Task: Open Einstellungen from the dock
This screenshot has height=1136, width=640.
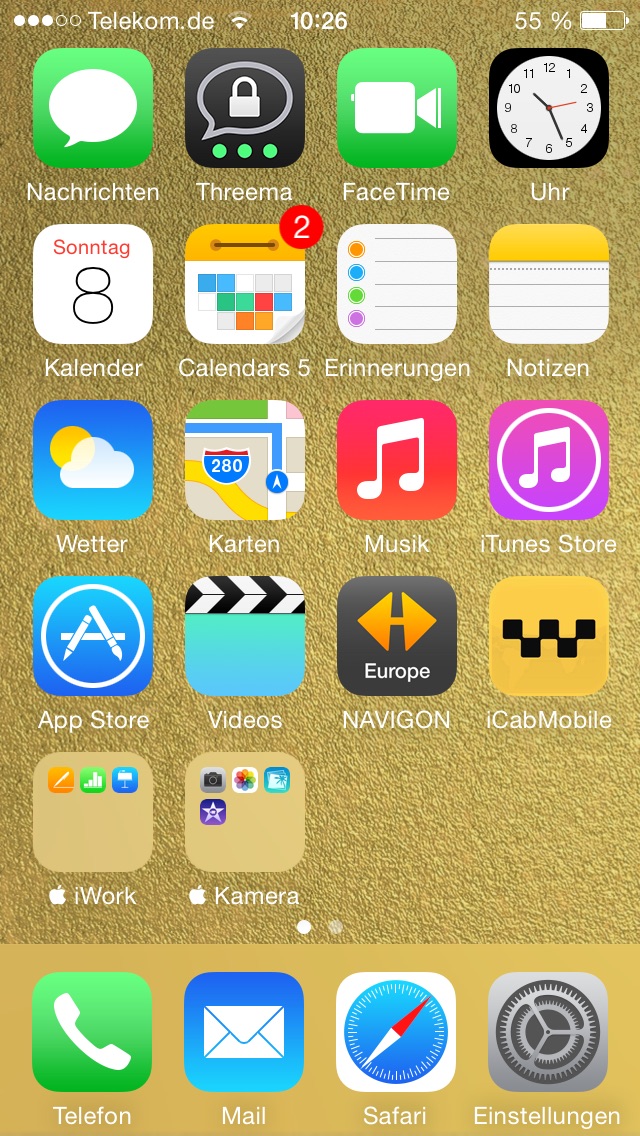Action: tap(548, 1032)
